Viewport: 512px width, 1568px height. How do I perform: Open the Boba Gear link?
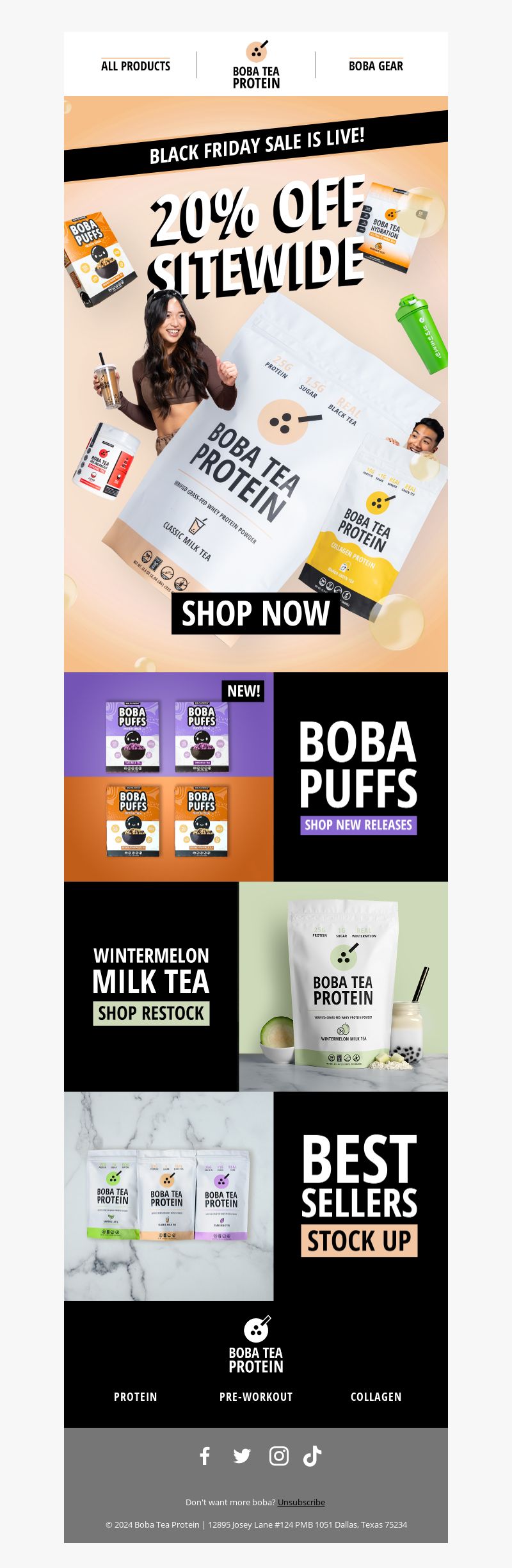[376, 66]
